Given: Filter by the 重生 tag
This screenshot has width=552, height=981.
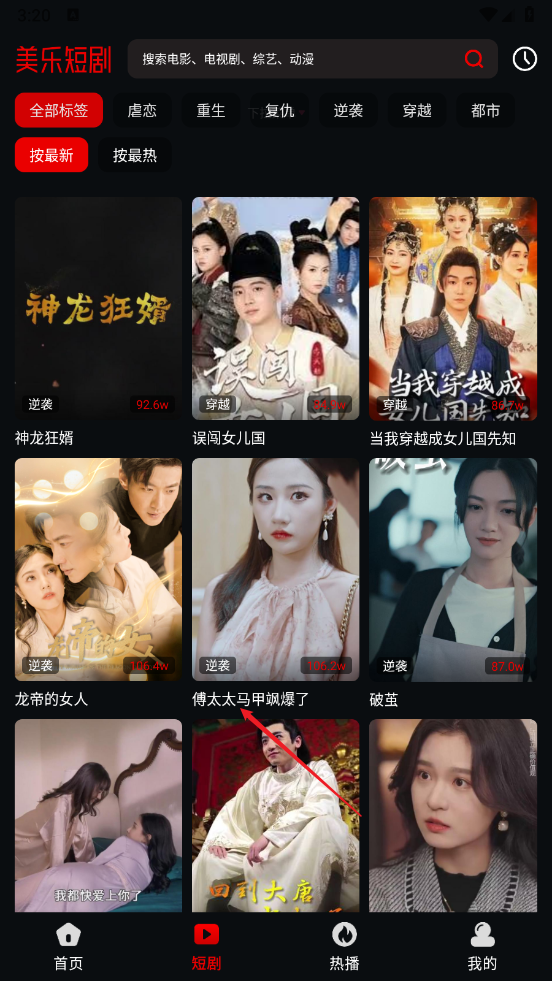Looking at the screenshot, I should pyautogui.click(x=211, y=111).
